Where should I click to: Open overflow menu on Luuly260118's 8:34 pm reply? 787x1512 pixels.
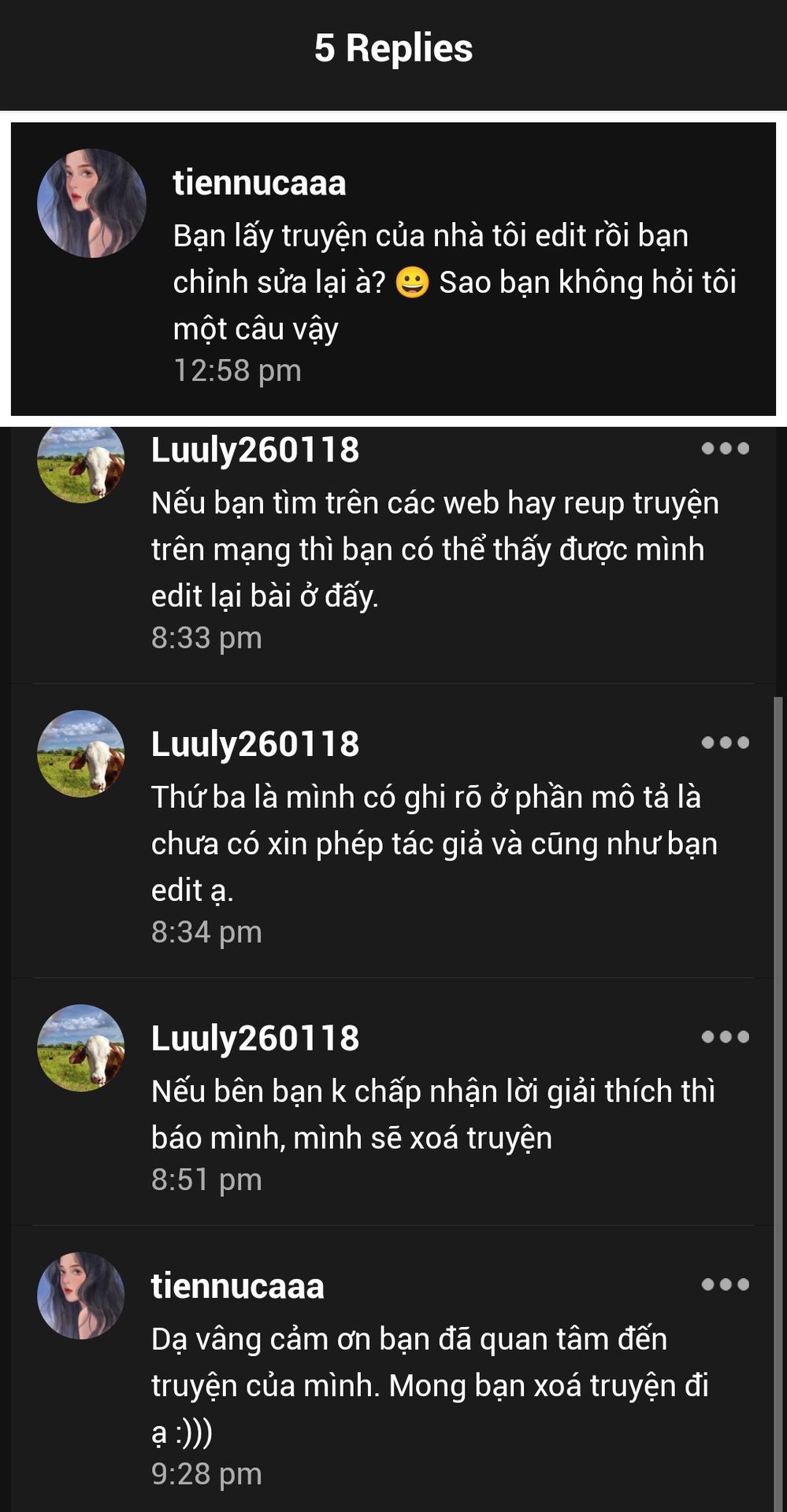(725, 743)
